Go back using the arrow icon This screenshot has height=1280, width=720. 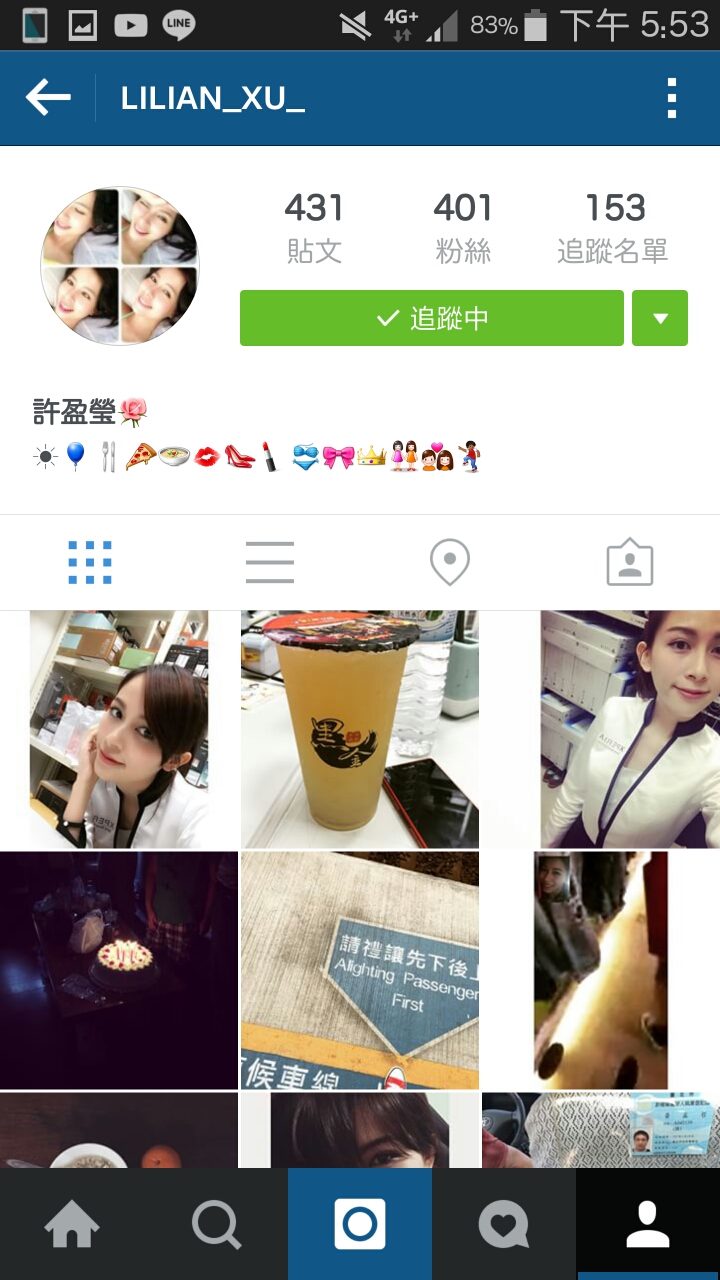pyautogui.click(x=48, y=98)
